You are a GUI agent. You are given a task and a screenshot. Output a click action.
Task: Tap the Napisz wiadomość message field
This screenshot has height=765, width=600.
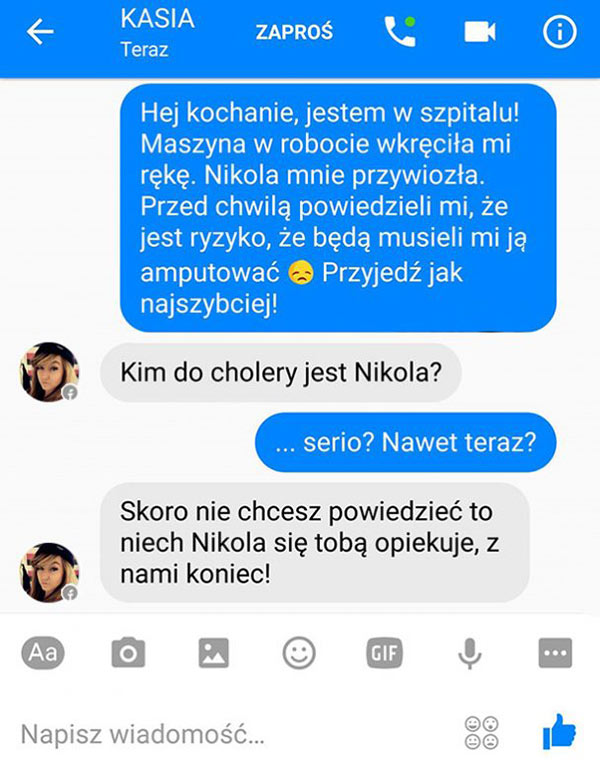pyautogui.click(x=200, y=734)
